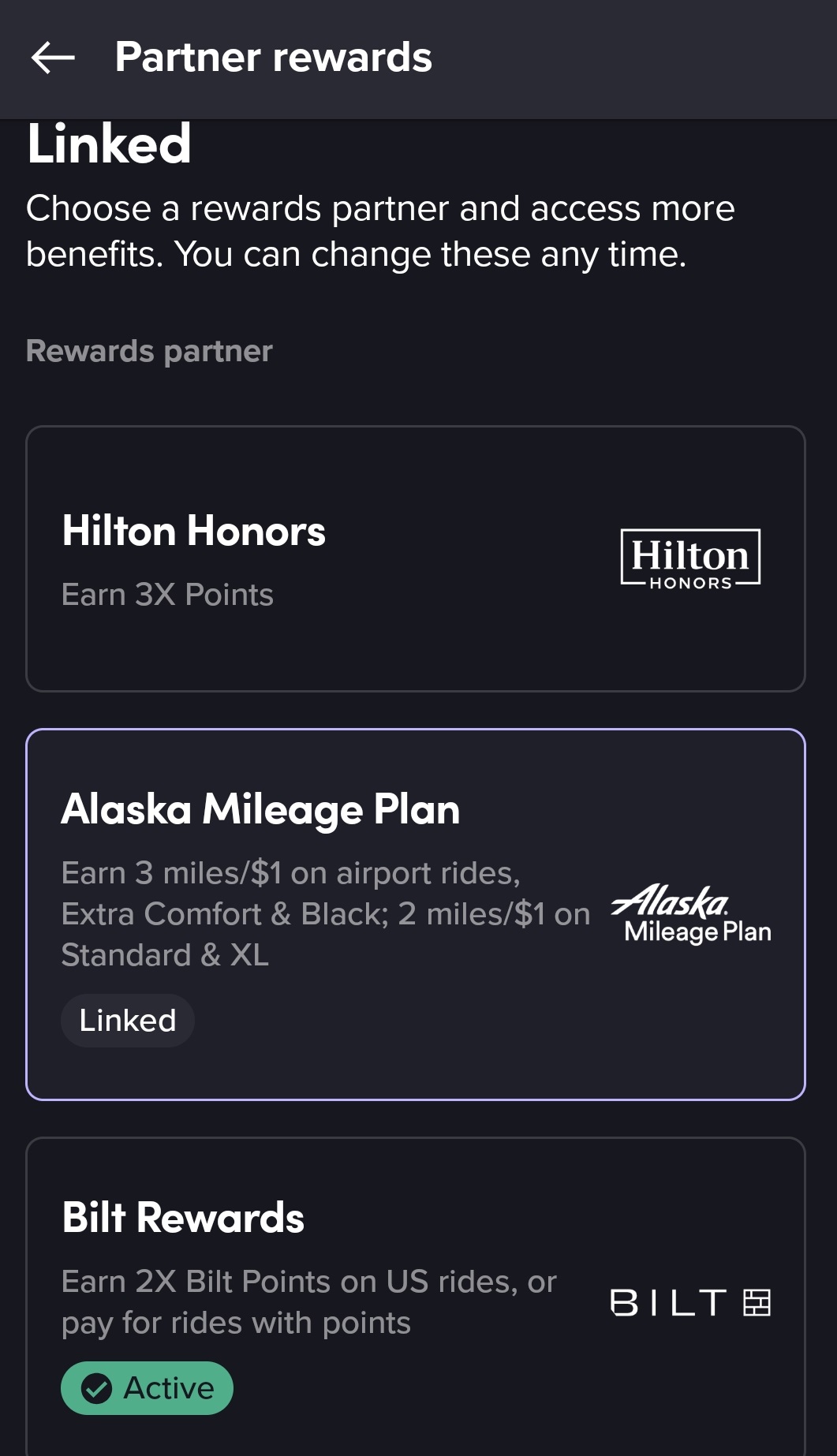The width and height of the screenshot is (837, 1456).
Task: Choose the Bilt Rewards partner card
Action: click(416, 1297)
